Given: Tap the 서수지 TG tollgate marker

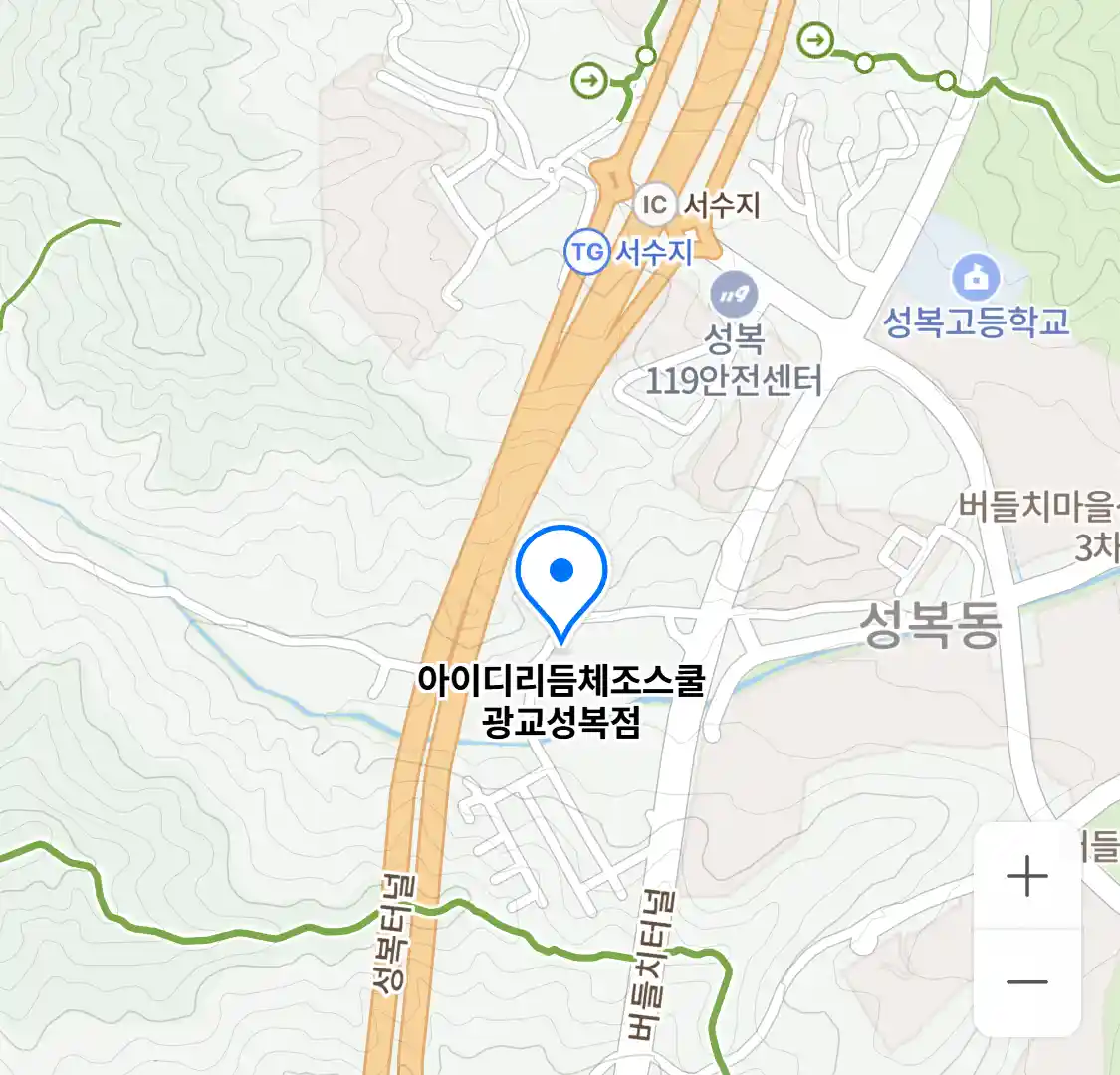Looking at the screenshot, I should 587,252.
